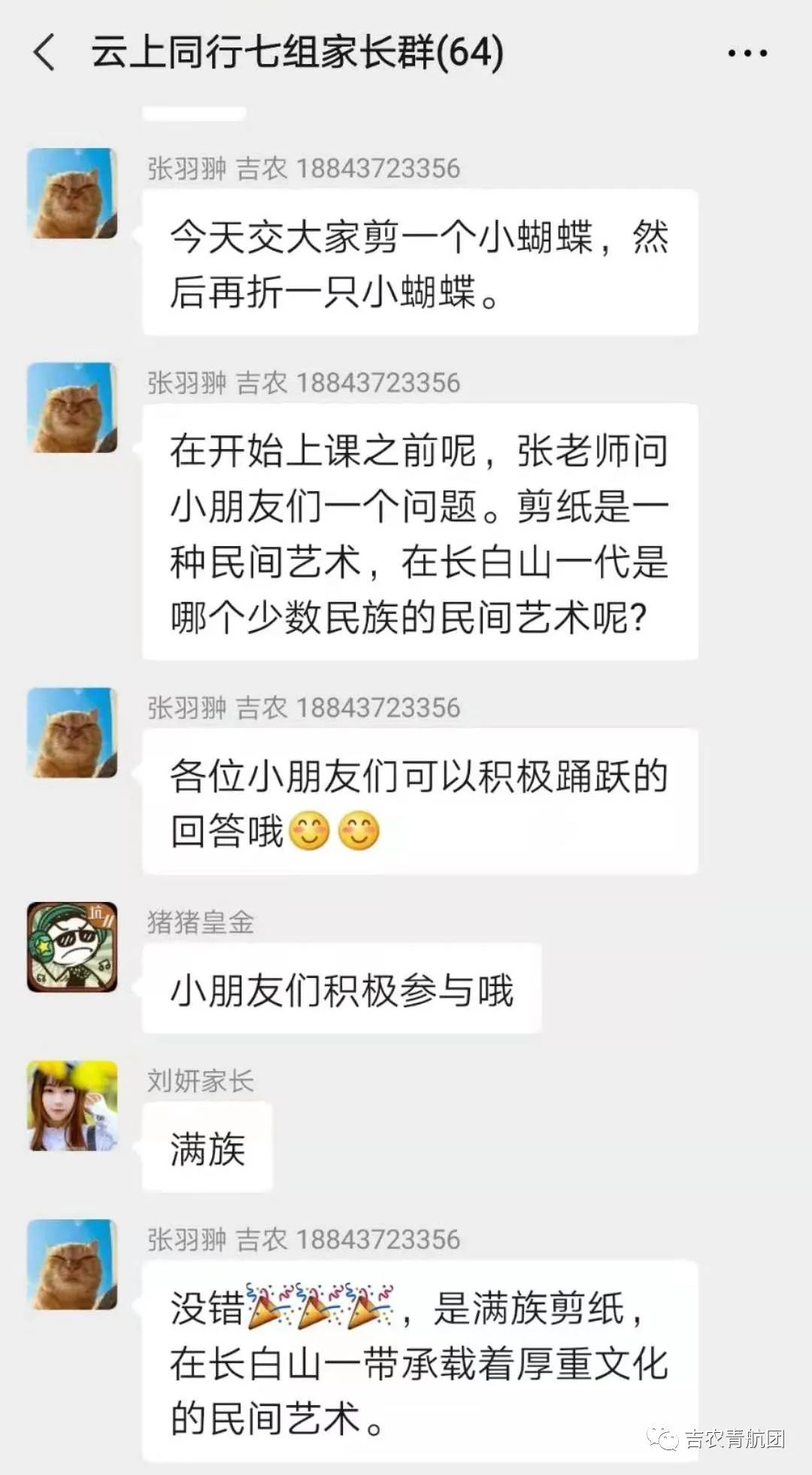Image resolution: width=812 pixels, height=1475 pixels.
Task: Open the group chat overflow menu
Action: pos(747,53)
